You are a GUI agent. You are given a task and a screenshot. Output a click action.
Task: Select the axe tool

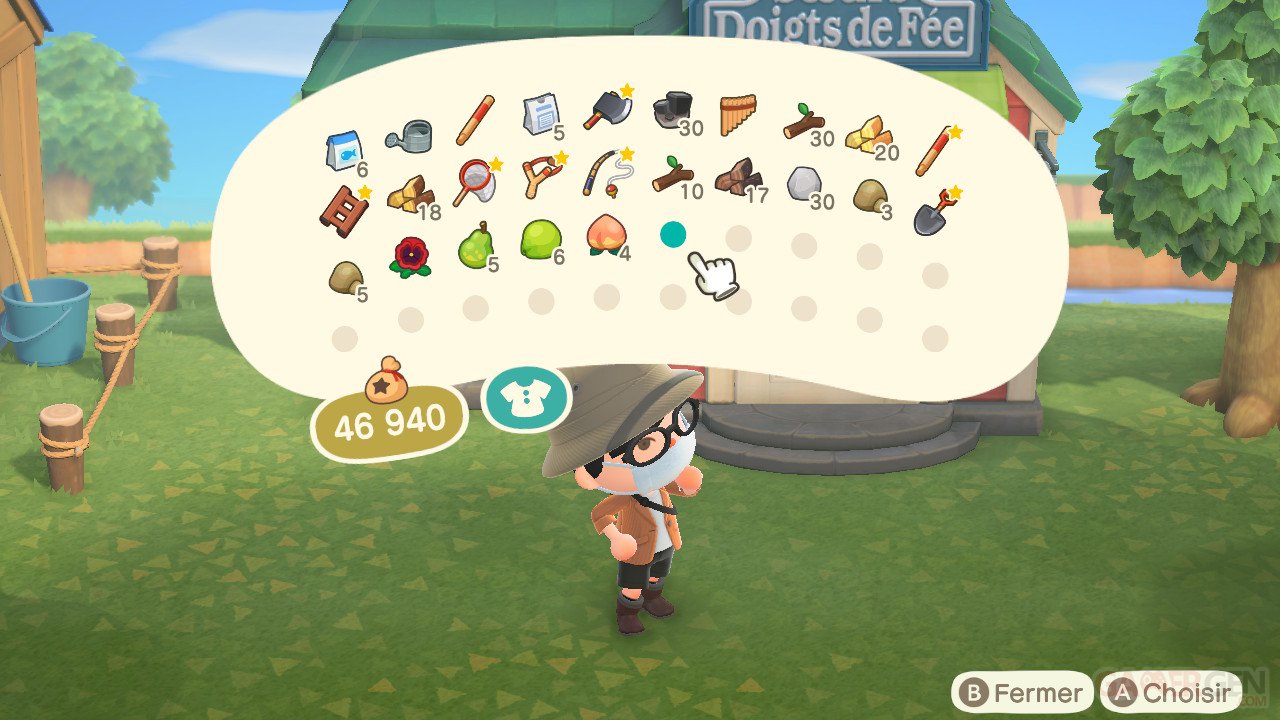coord(606,107)
